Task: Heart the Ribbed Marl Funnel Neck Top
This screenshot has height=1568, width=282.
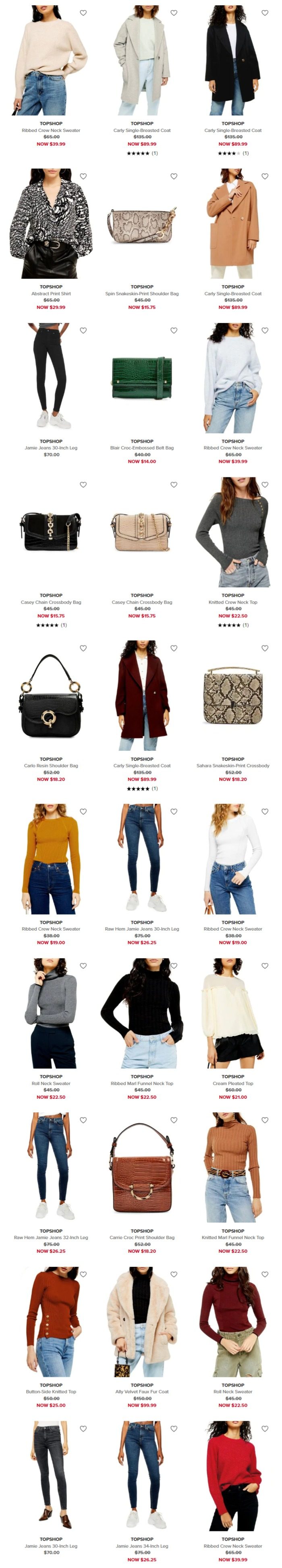Action: click(x=174, y=966)
